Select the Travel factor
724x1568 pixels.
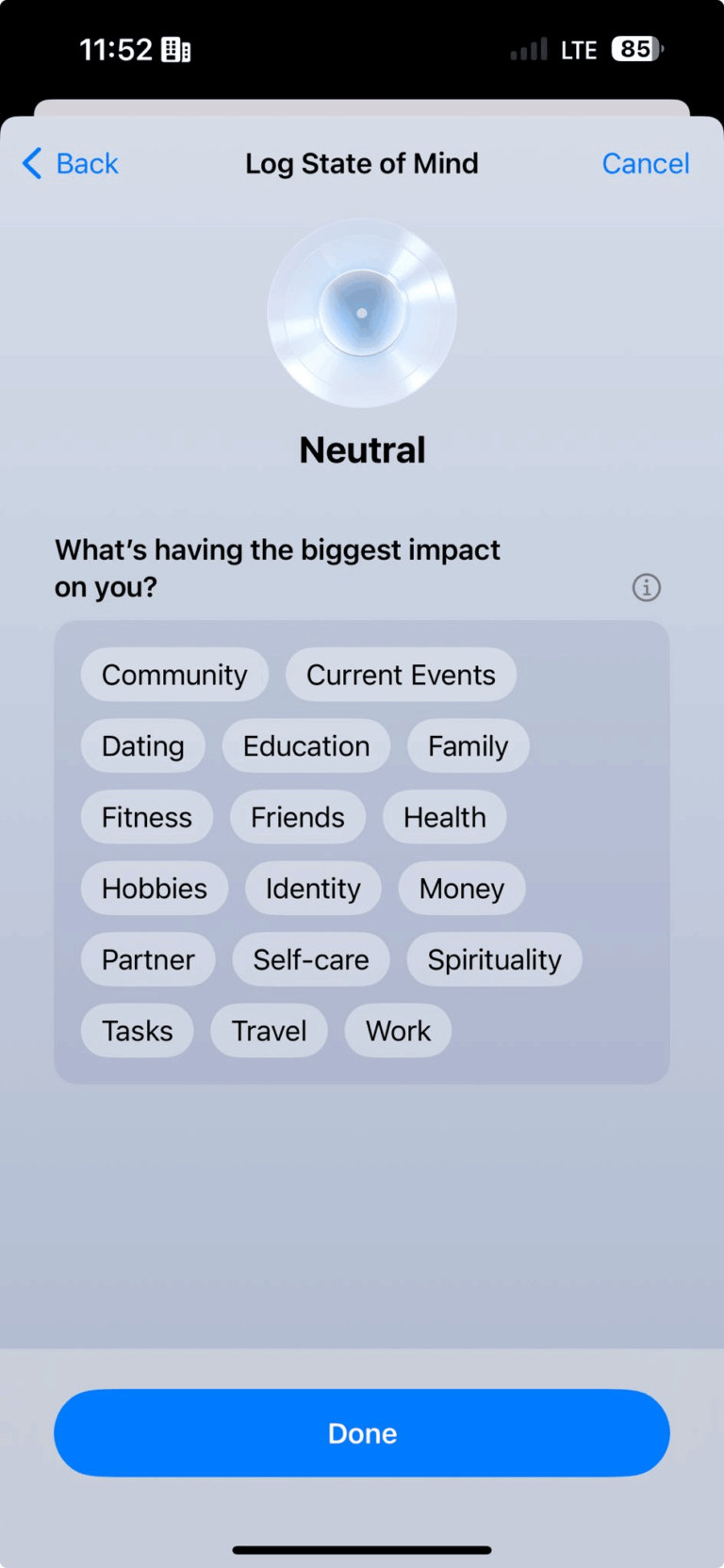269,1030
